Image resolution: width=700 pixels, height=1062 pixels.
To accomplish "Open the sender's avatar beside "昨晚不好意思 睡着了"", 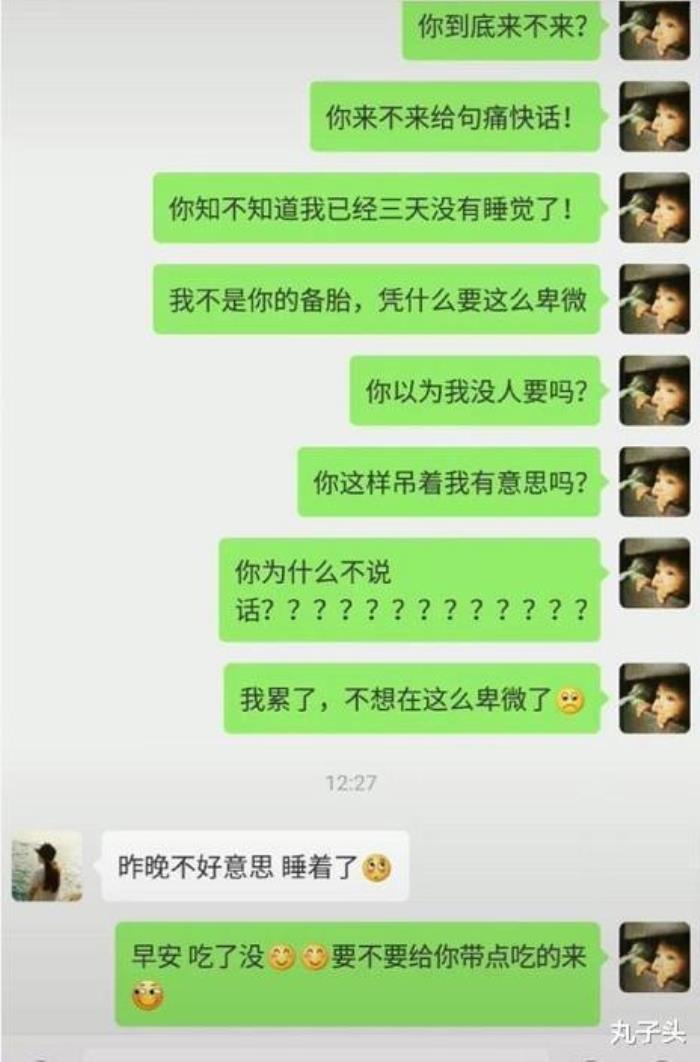I will pos(46,865).
